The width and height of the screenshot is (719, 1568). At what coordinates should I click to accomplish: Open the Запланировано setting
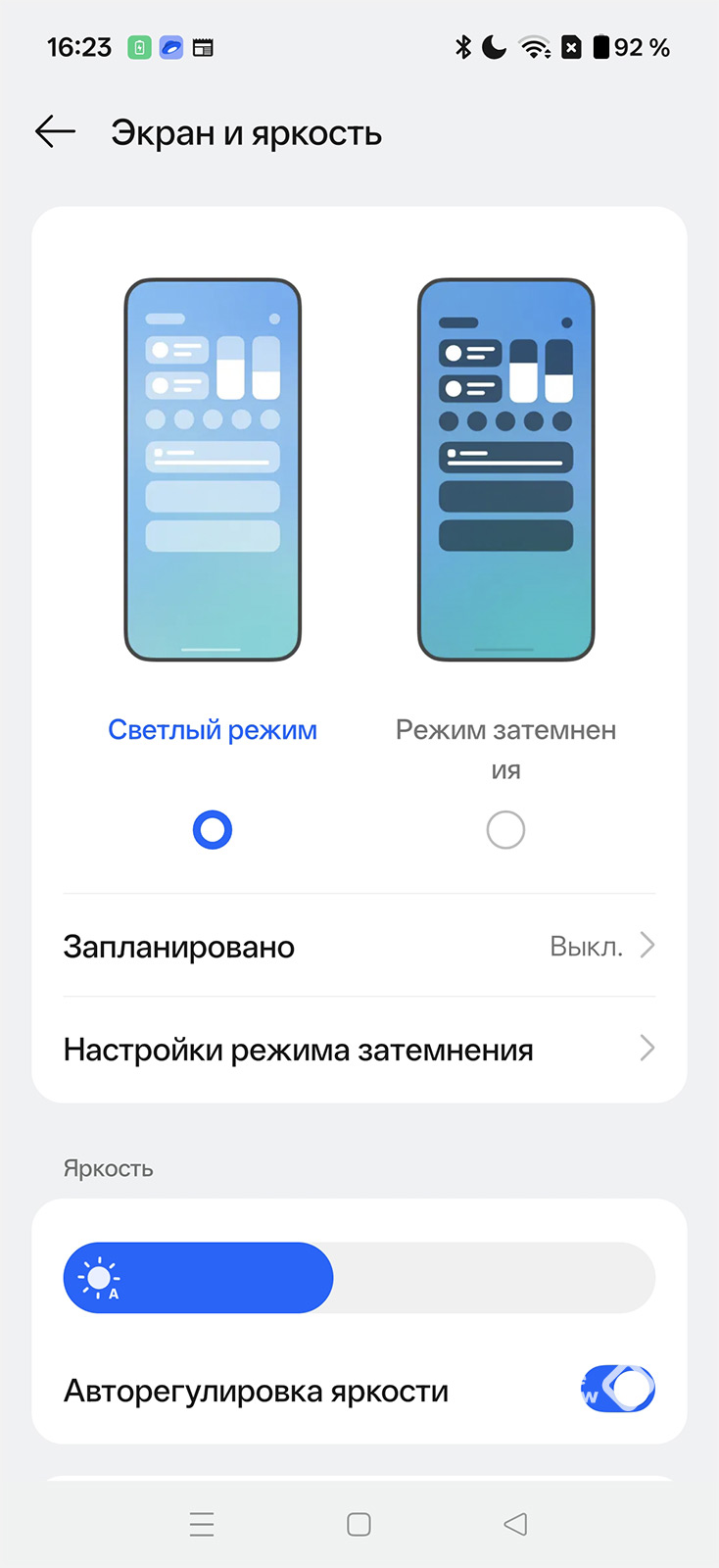(x=359, y=947)
